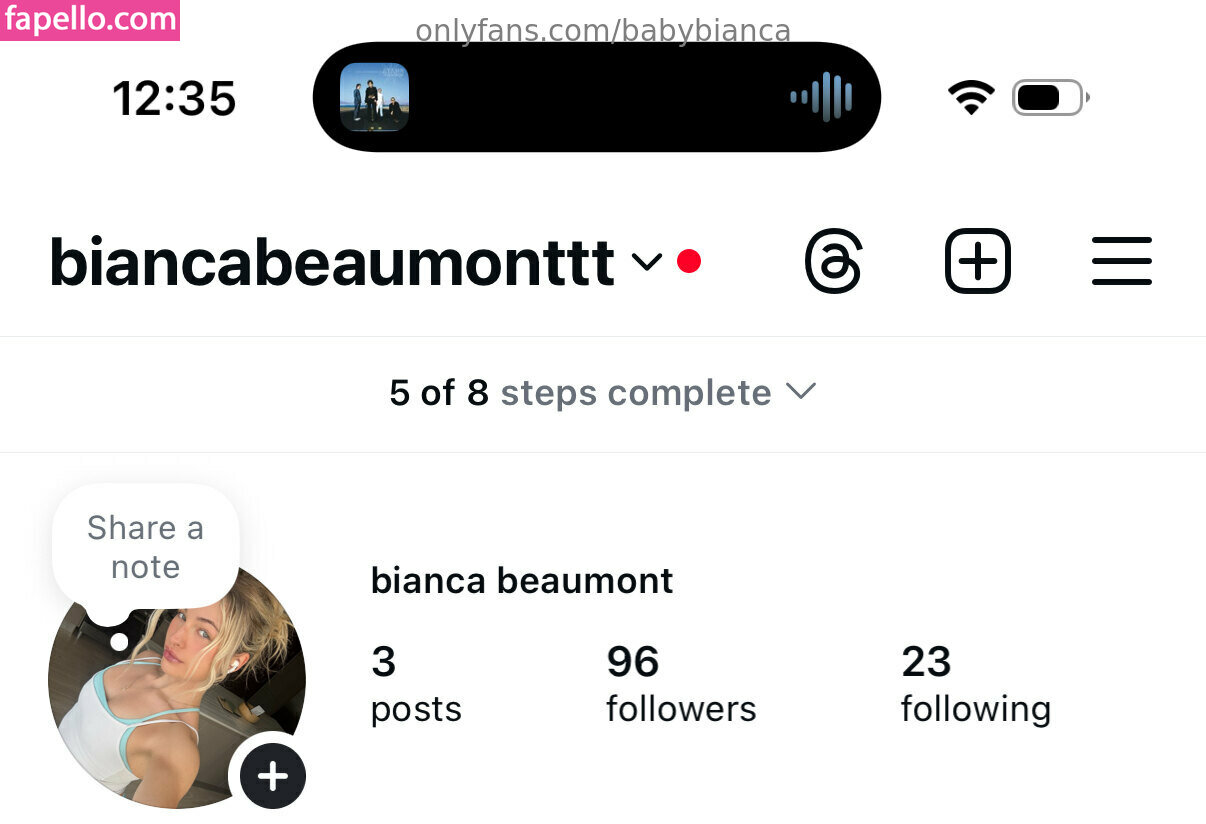1206x824 pixels.
Task: Open the Threads icon
Action: coord(833,262)
